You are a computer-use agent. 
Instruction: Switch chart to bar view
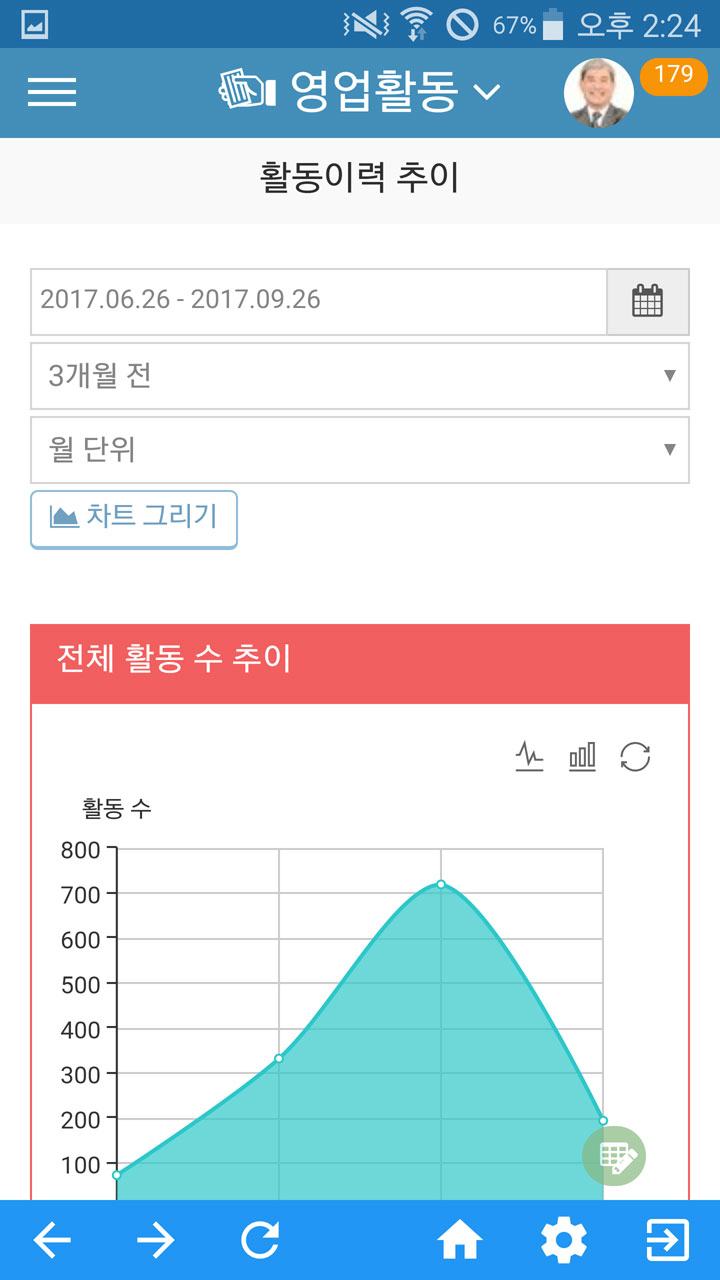582,757
